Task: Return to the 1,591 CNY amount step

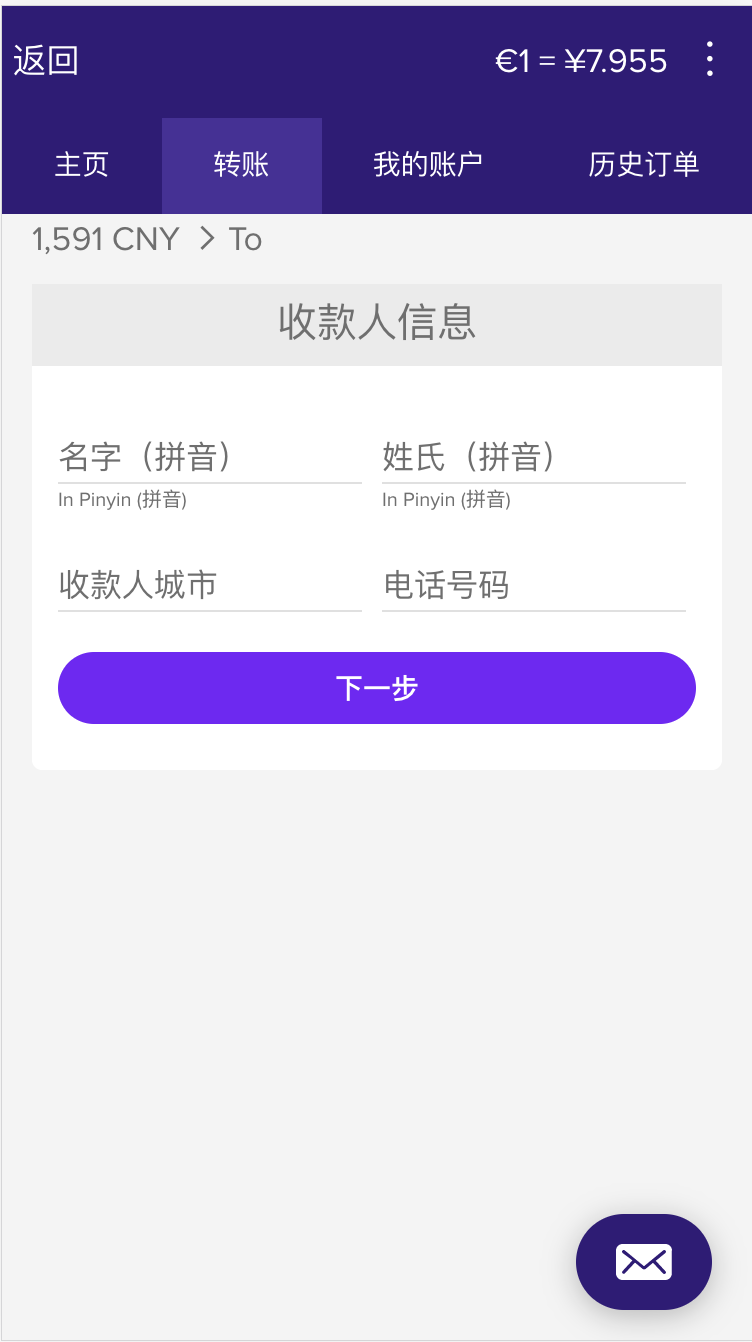Action: 106,240
